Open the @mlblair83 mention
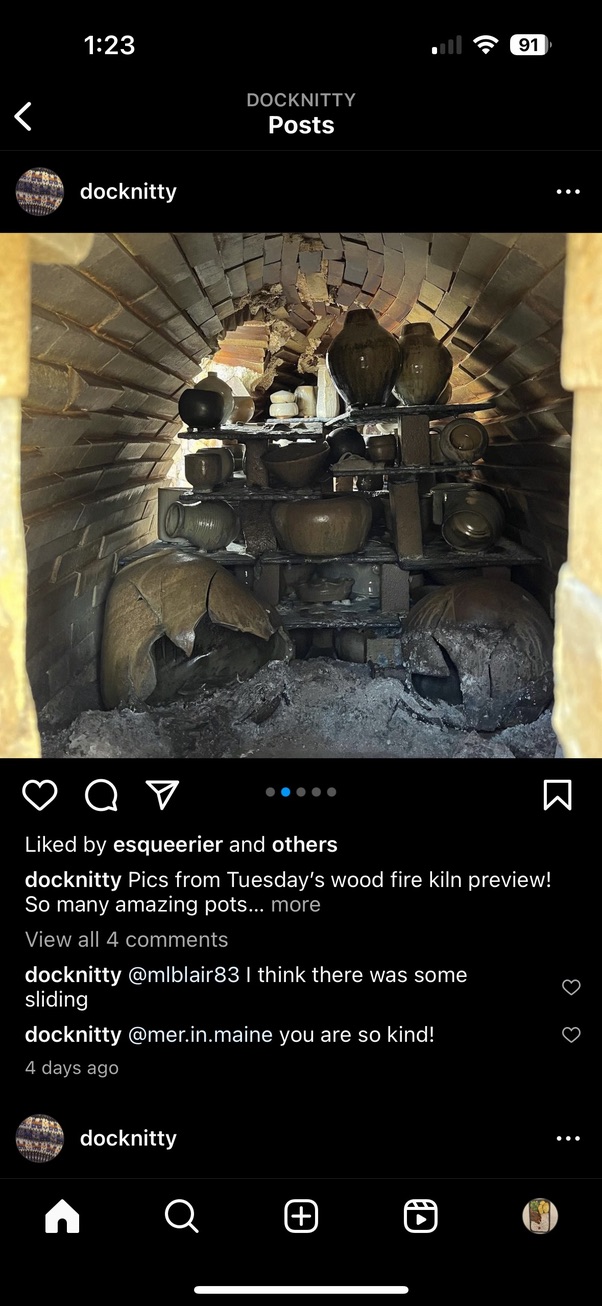 [184, 975]
